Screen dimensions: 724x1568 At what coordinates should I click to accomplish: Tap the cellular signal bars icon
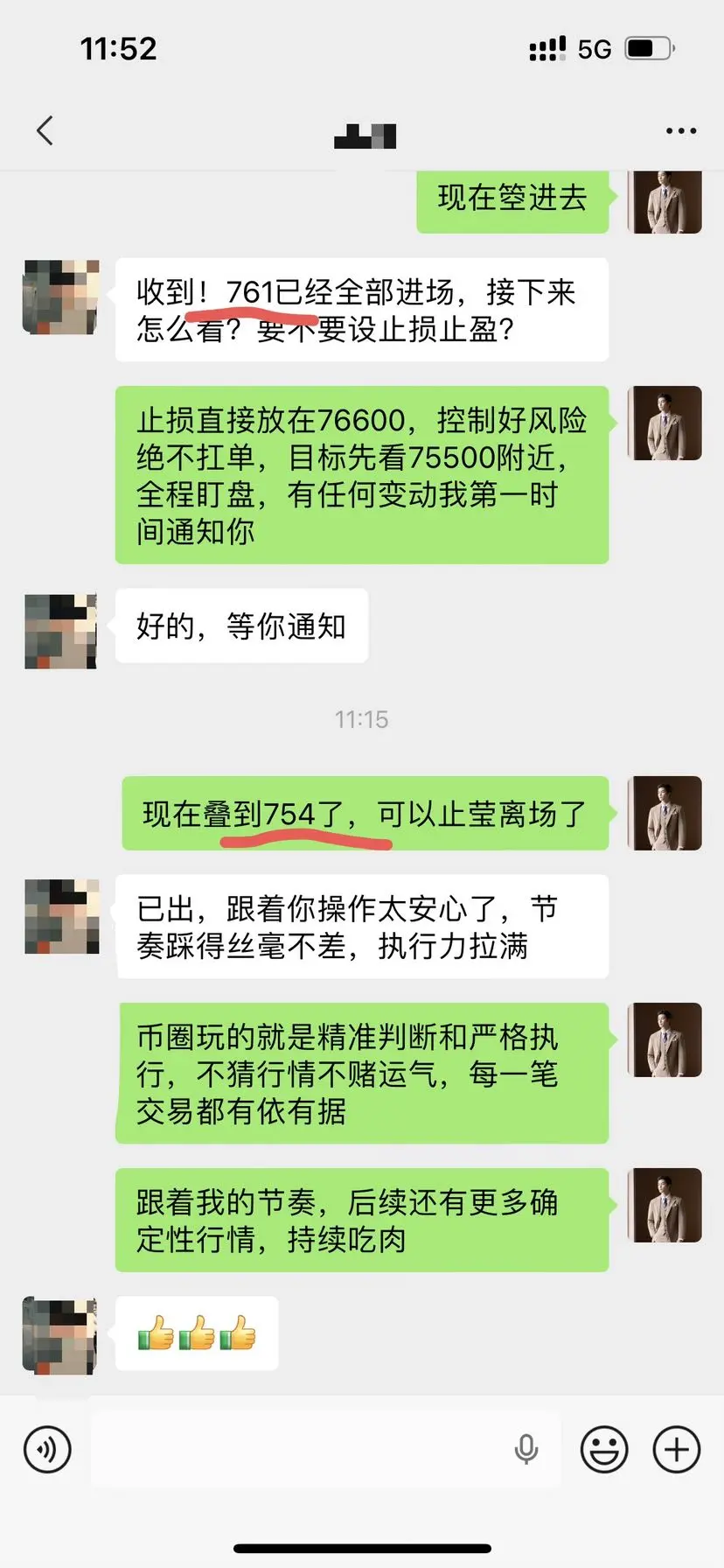(546, 49)
